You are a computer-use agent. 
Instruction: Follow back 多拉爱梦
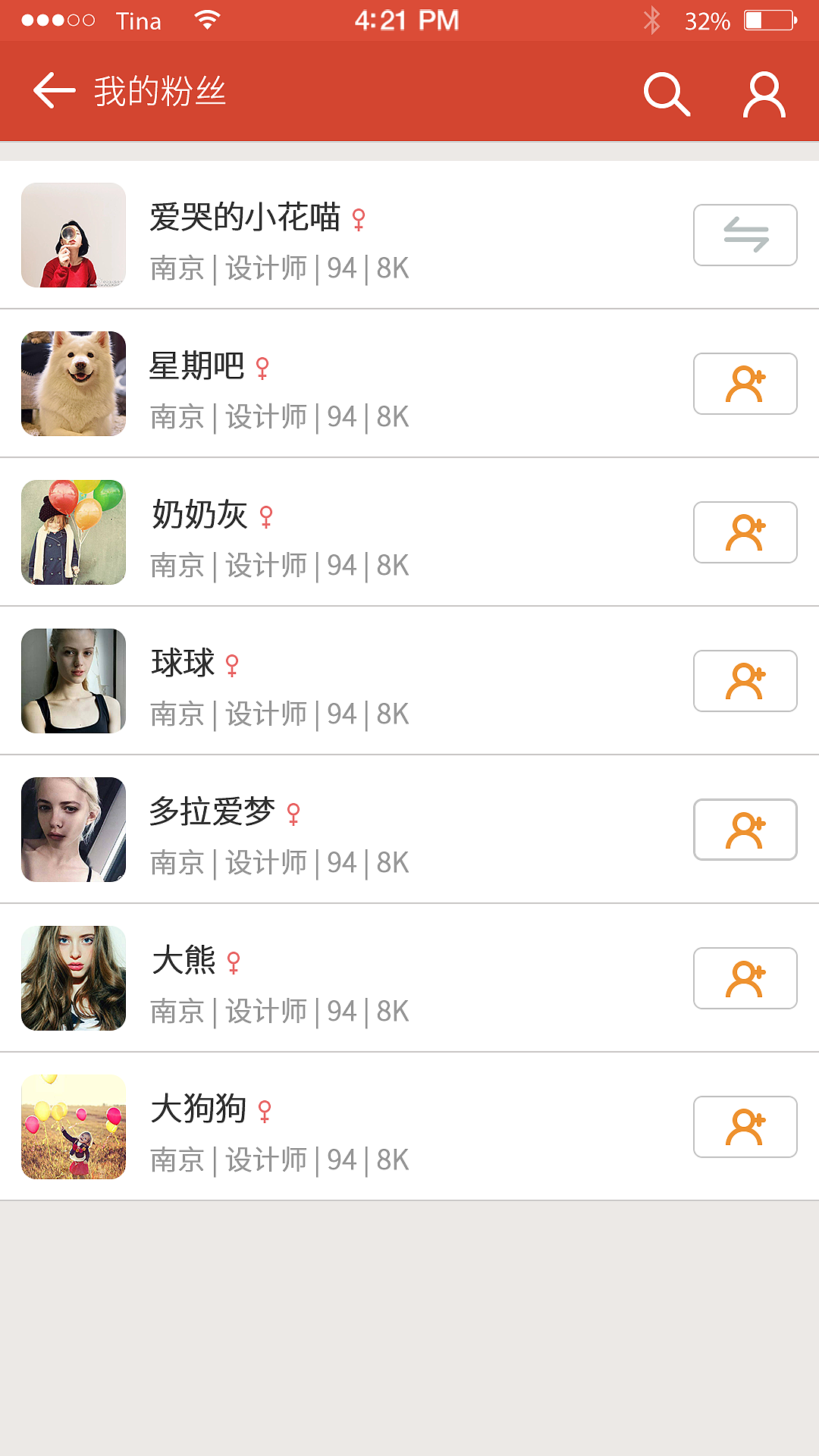(x=745, y=830)
